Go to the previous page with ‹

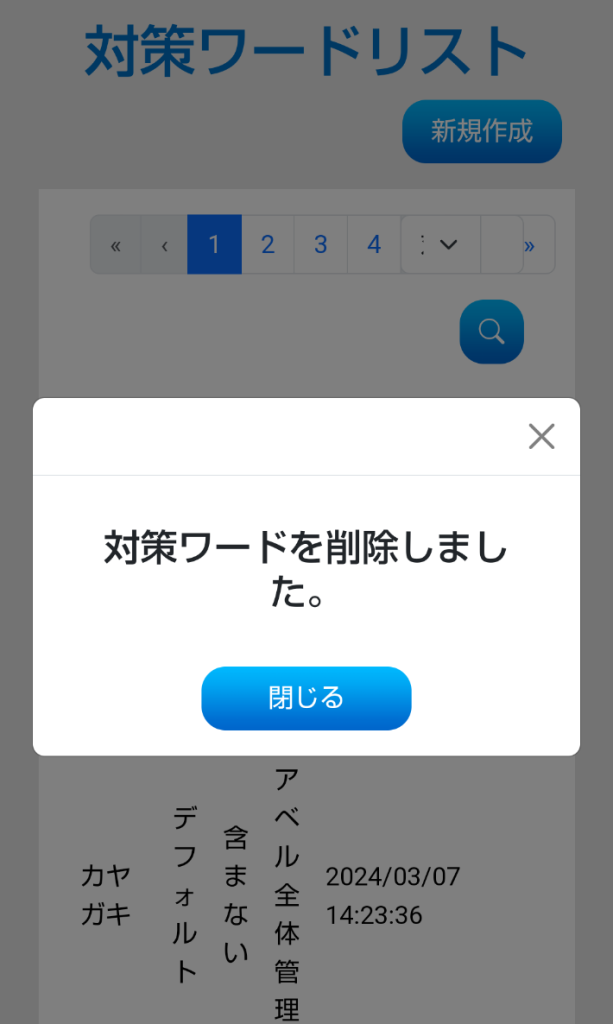point(164,244)
